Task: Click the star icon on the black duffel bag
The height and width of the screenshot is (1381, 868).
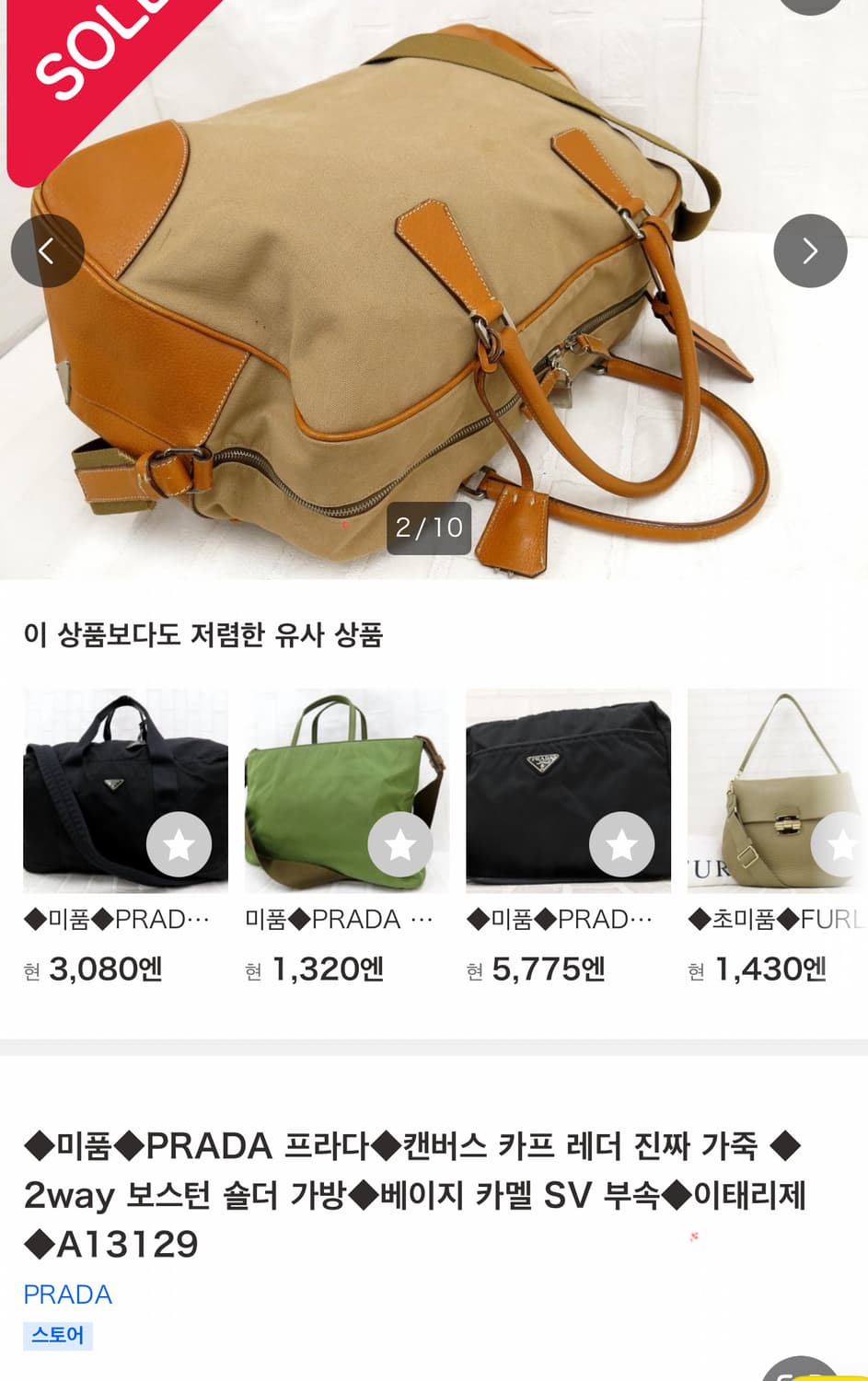Action: 180,842
